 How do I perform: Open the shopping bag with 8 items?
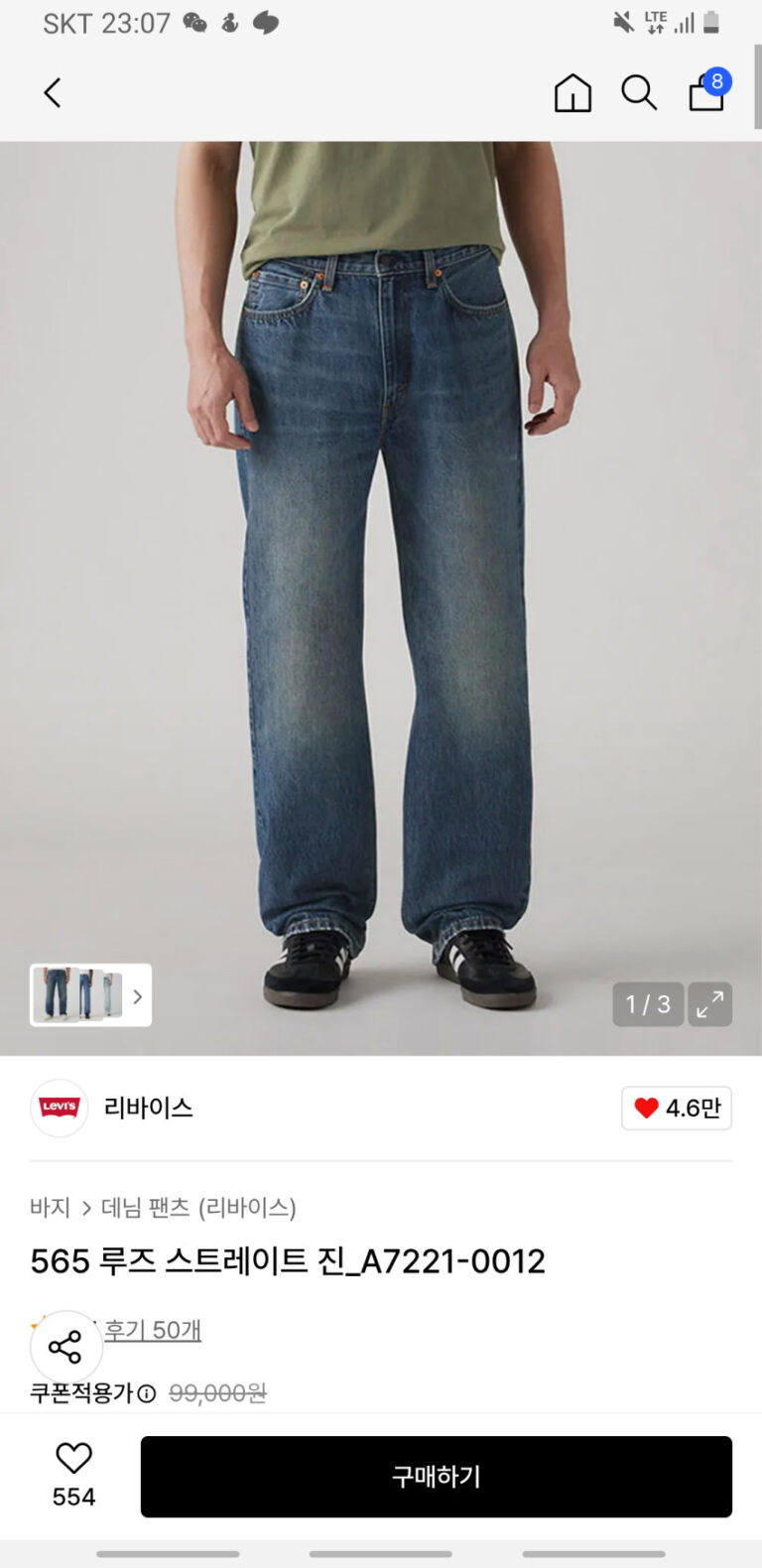tap(707, 92)
